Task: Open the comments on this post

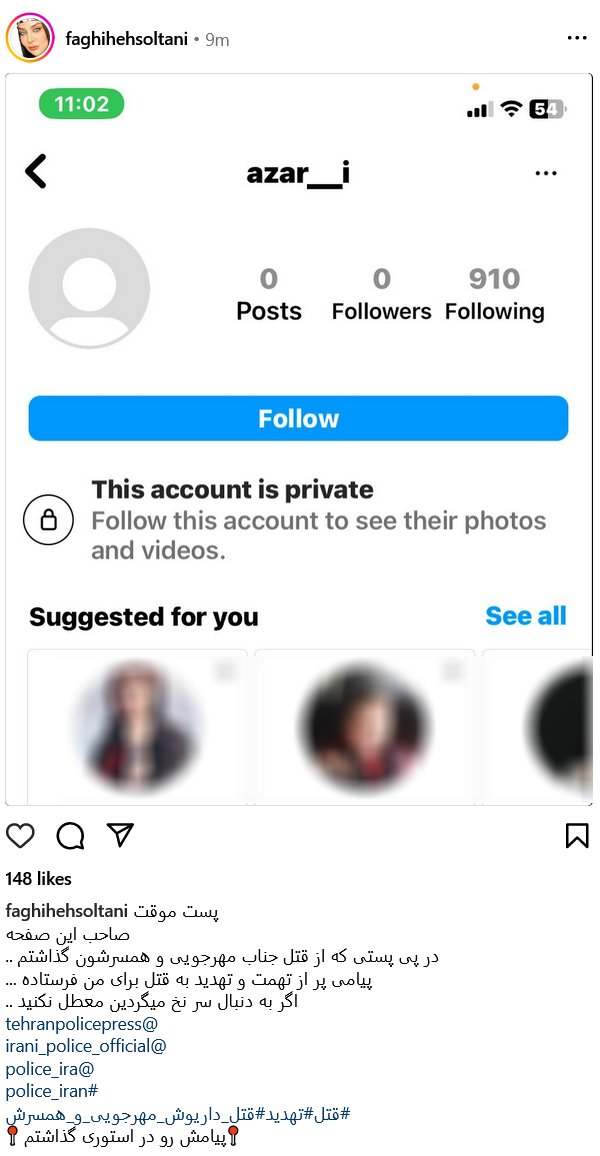Action: [70, 835]
